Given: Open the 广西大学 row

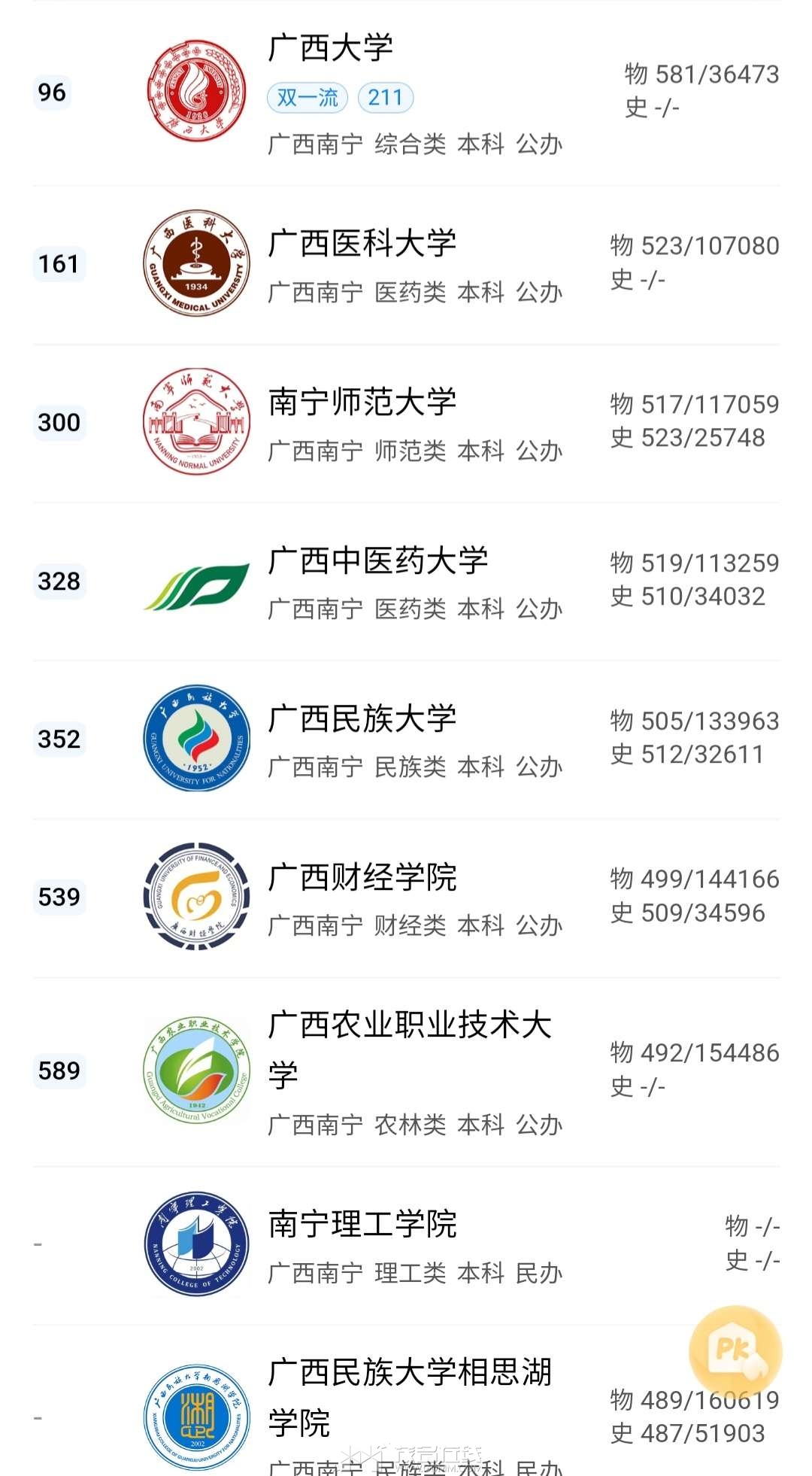Looking at the screenshot, I should 406,93.
